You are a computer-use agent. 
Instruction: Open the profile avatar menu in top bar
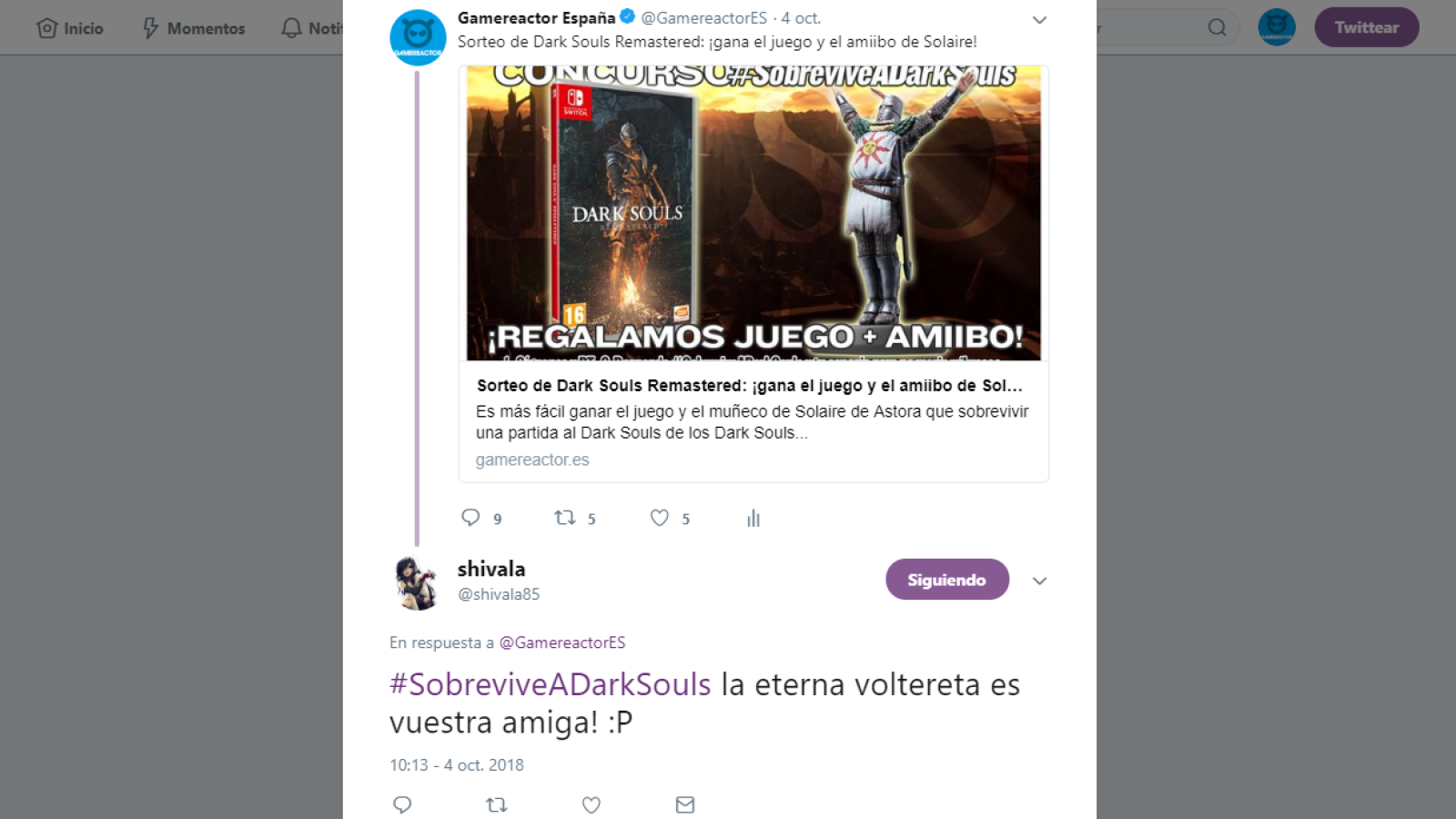(1276, 27)
